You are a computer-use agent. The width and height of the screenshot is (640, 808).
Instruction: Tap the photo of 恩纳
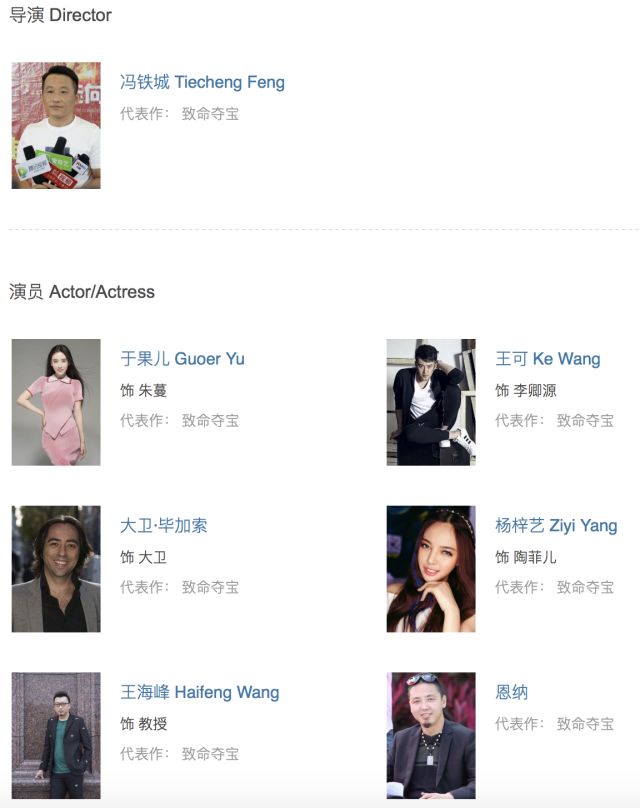click(431, 735)
